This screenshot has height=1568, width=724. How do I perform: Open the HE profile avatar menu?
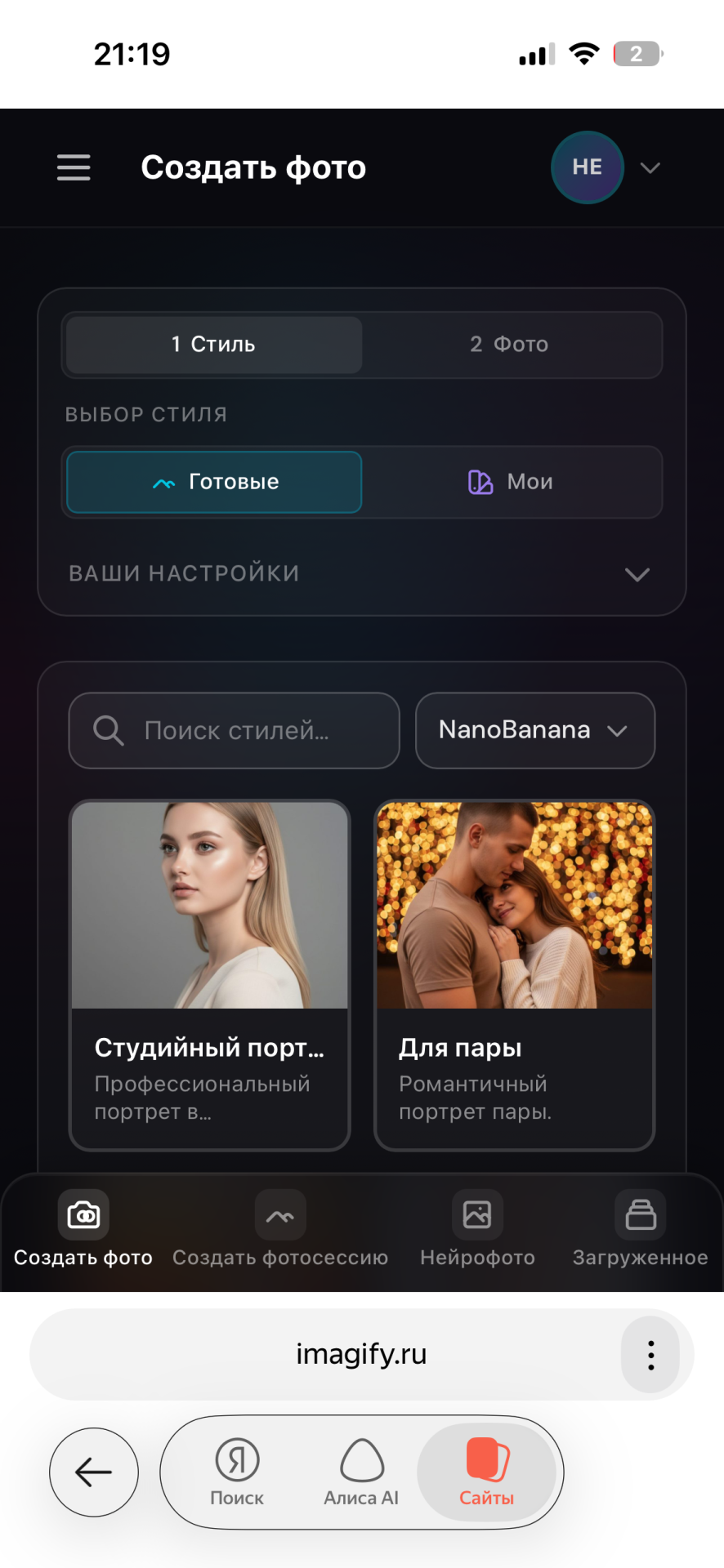coord(588,167)
